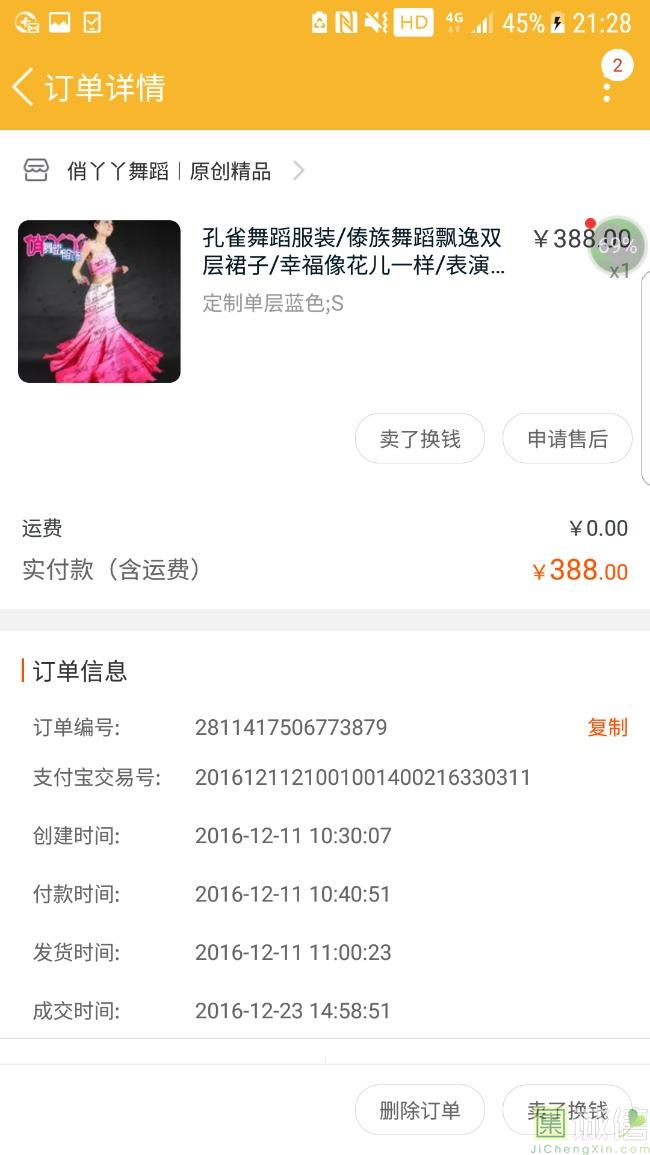Tap 卖了换钱 beside 删除订单
The width and height of the screenshot is (650, 1155).
[x=567, y=1110]
